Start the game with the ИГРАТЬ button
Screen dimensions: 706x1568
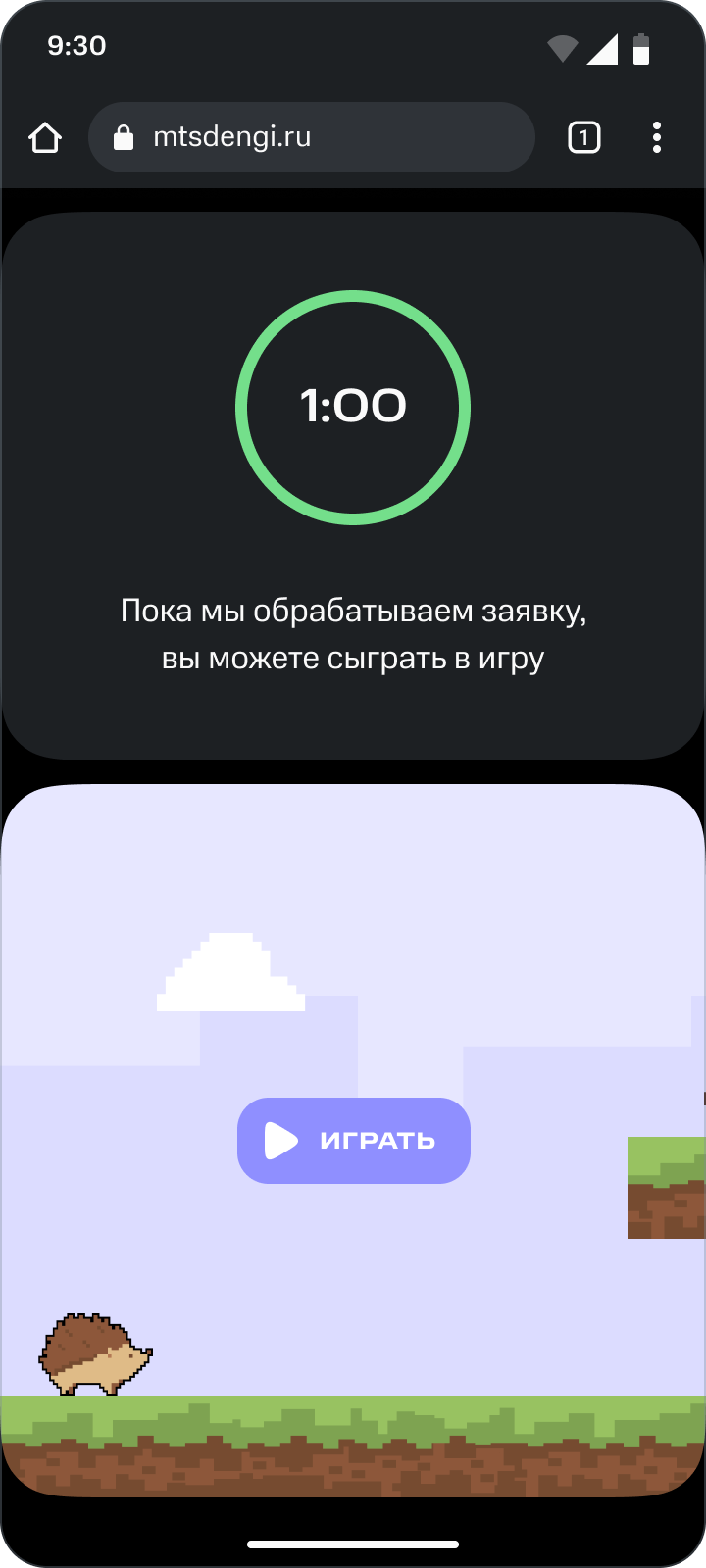[353, 1140]
